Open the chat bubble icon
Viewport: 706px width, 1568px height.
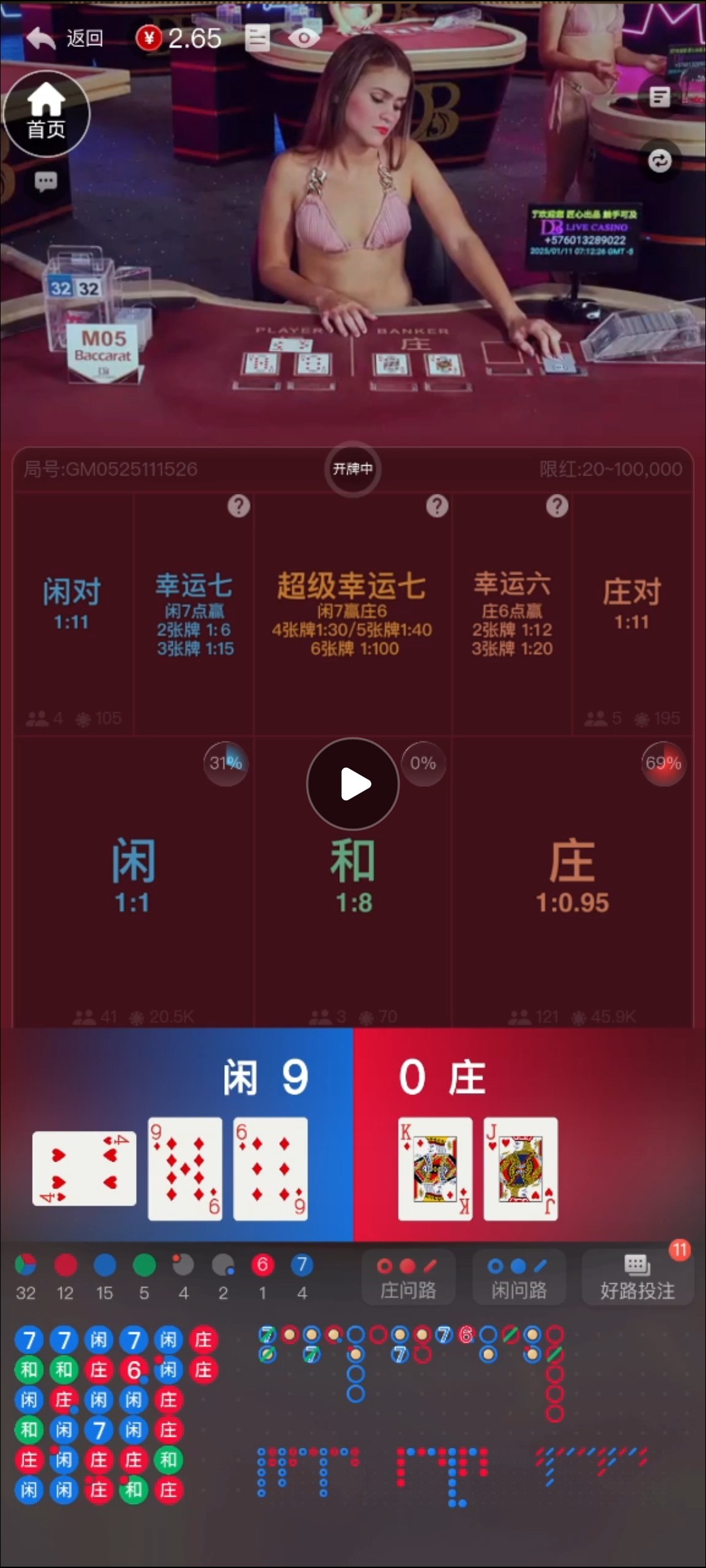(x=45, y=182)
